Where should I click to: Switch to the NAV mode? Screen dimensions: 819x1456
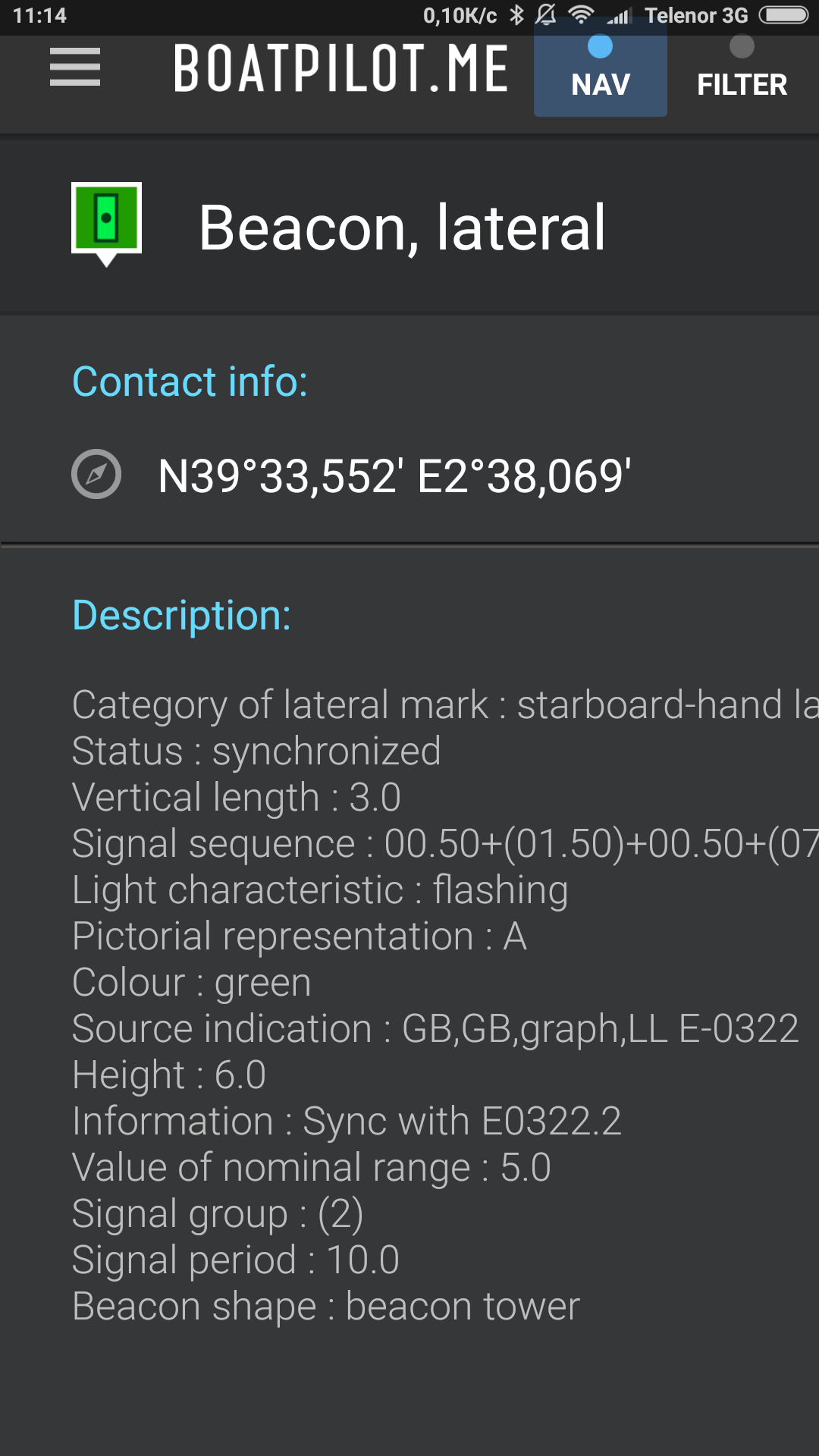(x=600, y=71)
